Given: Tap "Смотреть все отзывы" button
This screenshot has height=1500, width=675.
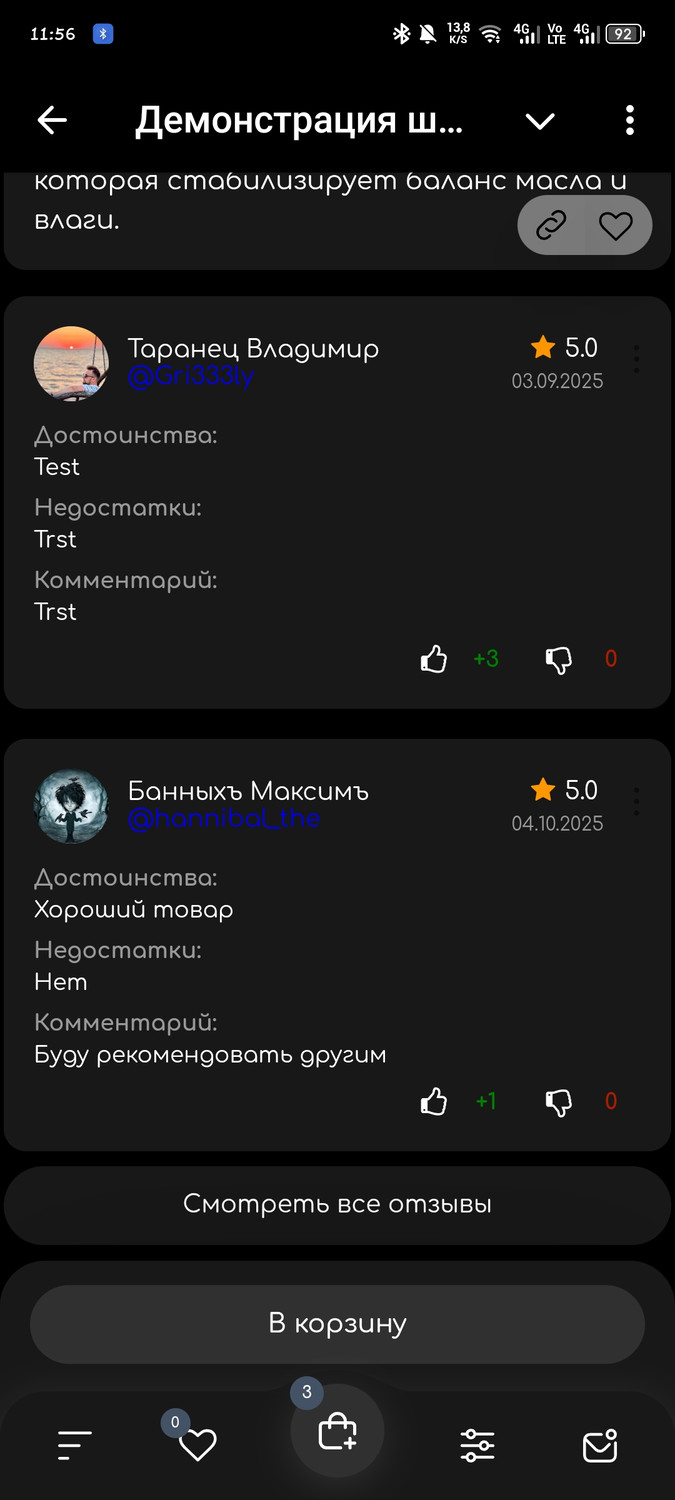Looking at the screenshot, I should coord(337,1204).
